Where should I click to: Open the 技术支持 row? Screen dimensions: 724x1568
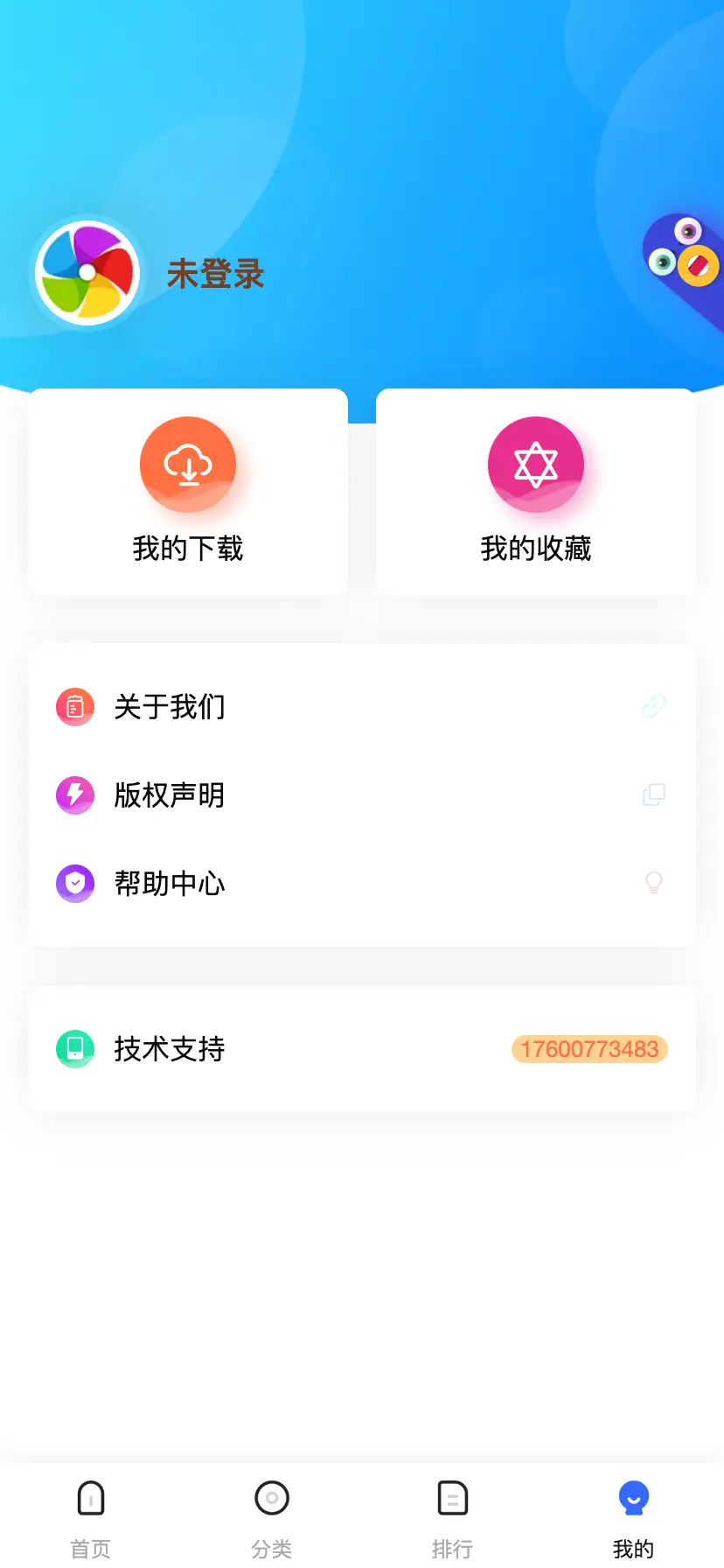361,1048
